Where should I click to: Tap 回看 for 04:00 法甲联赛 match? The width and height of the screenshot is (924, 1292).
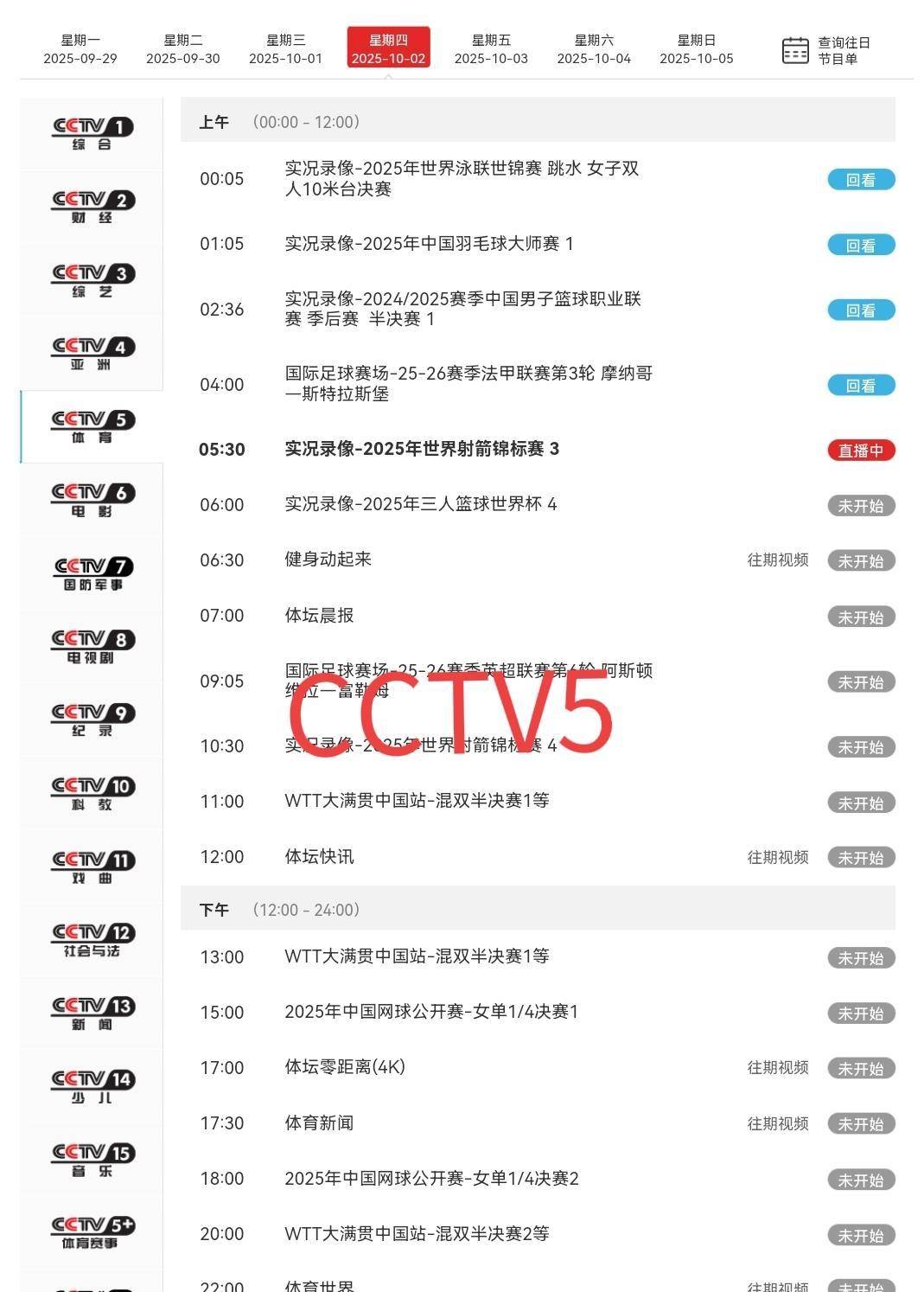pyautogui.click(x=860, y=386)
